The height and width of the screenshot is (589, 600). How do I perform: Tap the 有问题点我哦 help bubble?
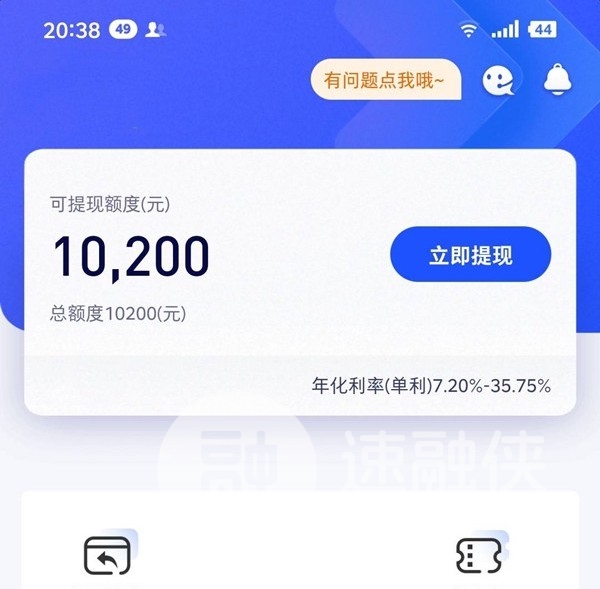click(x=385, y=80)
